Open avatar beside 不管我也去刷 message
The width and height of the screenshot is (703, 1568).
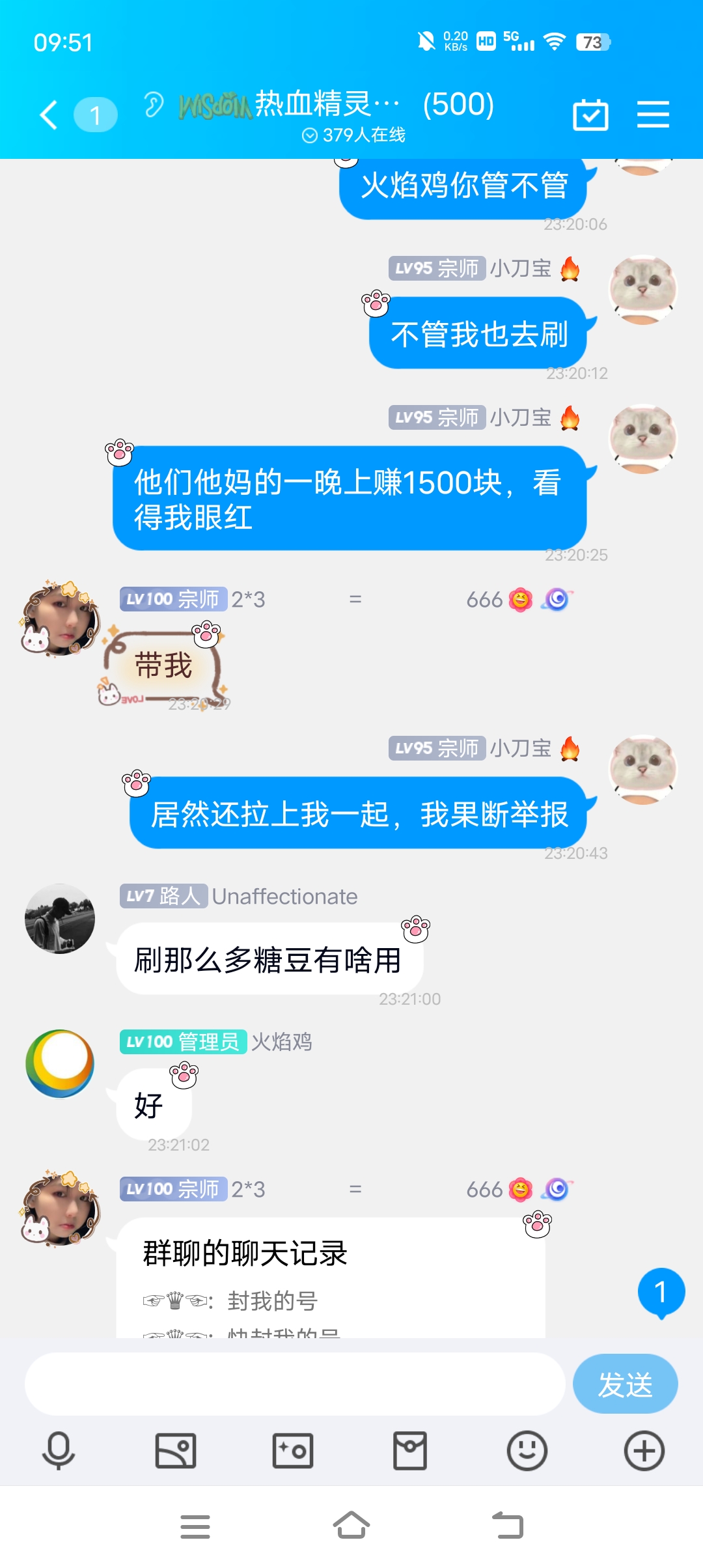point(642,290)
